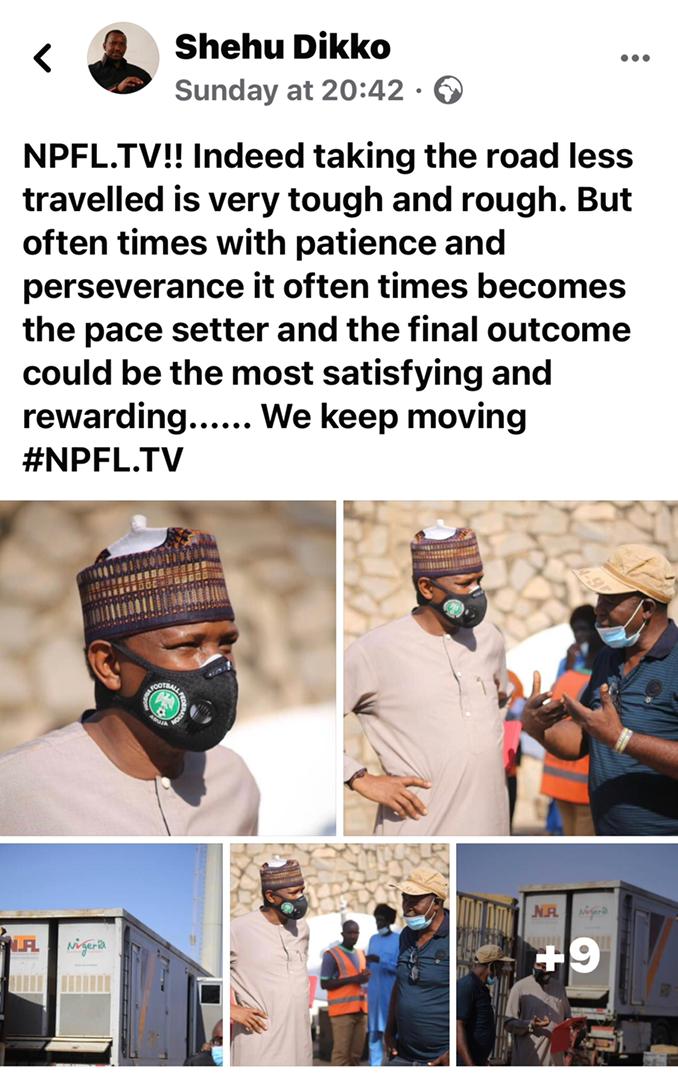This screenshot has height=1080, width=678.
Task: View the close-up photo of masked man
Action: pos(168,668)
